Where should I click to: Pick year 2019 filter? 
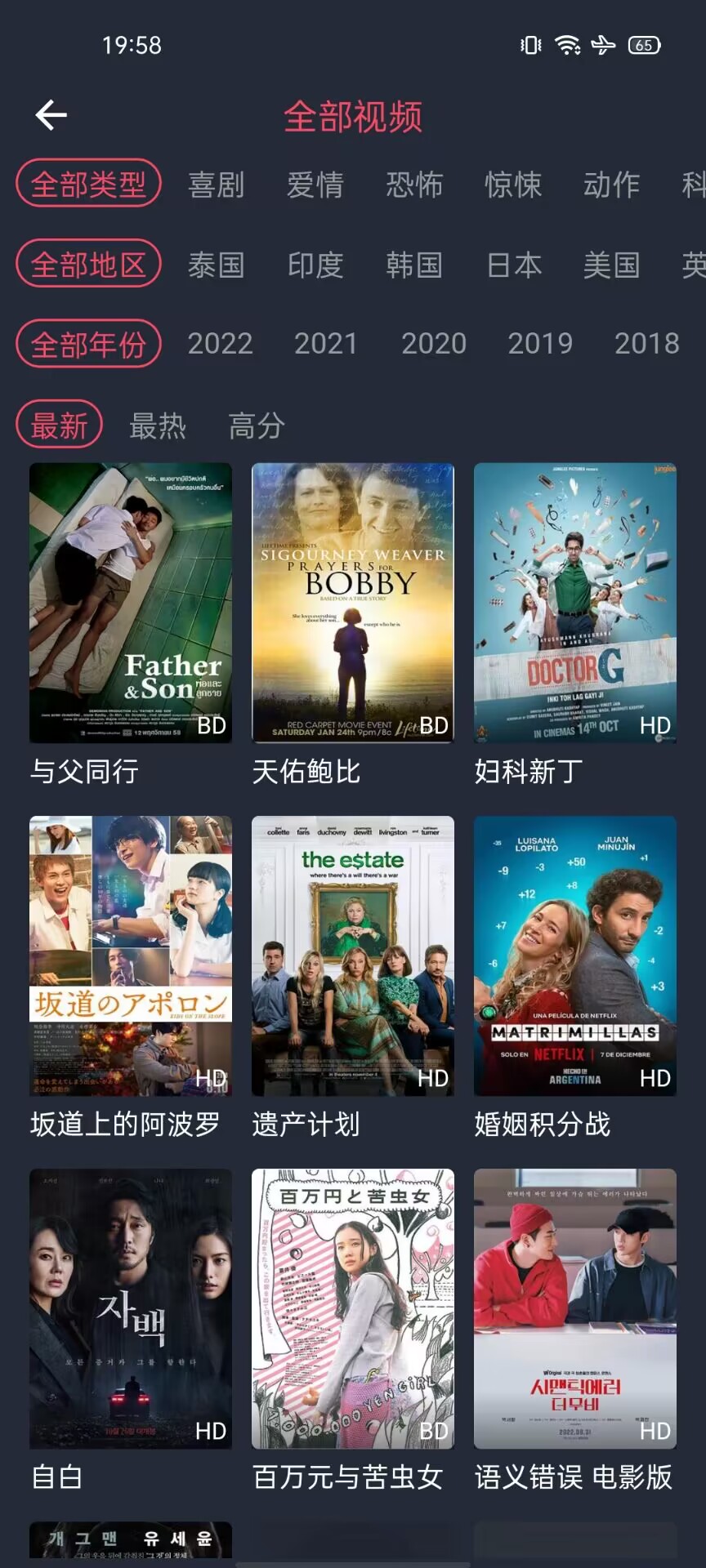[x=540, y=344]
